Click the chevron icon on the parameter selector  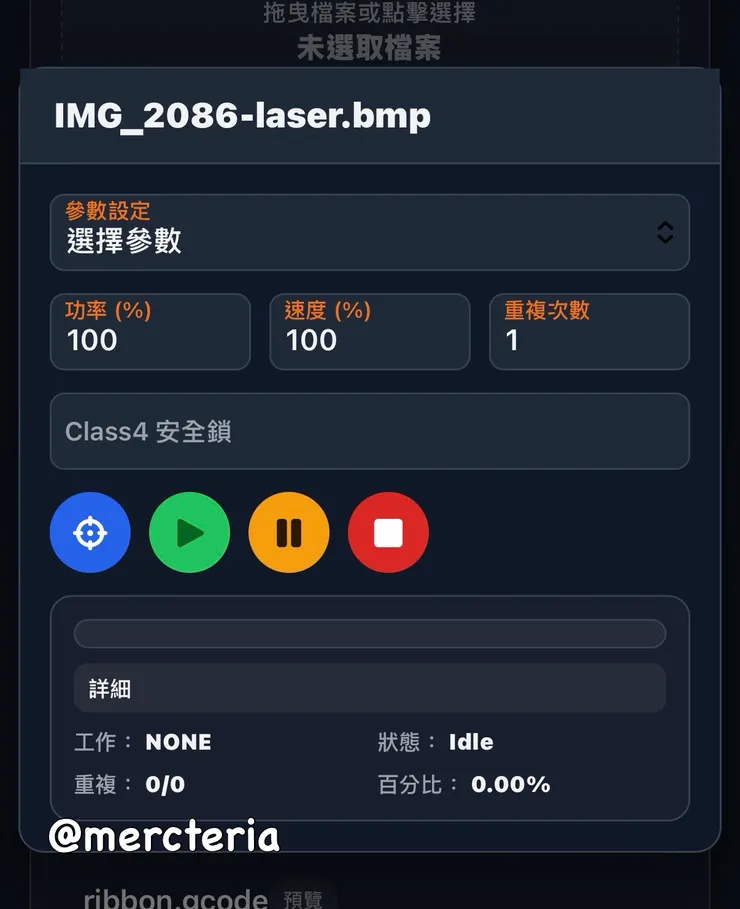(x=667, y=232)
